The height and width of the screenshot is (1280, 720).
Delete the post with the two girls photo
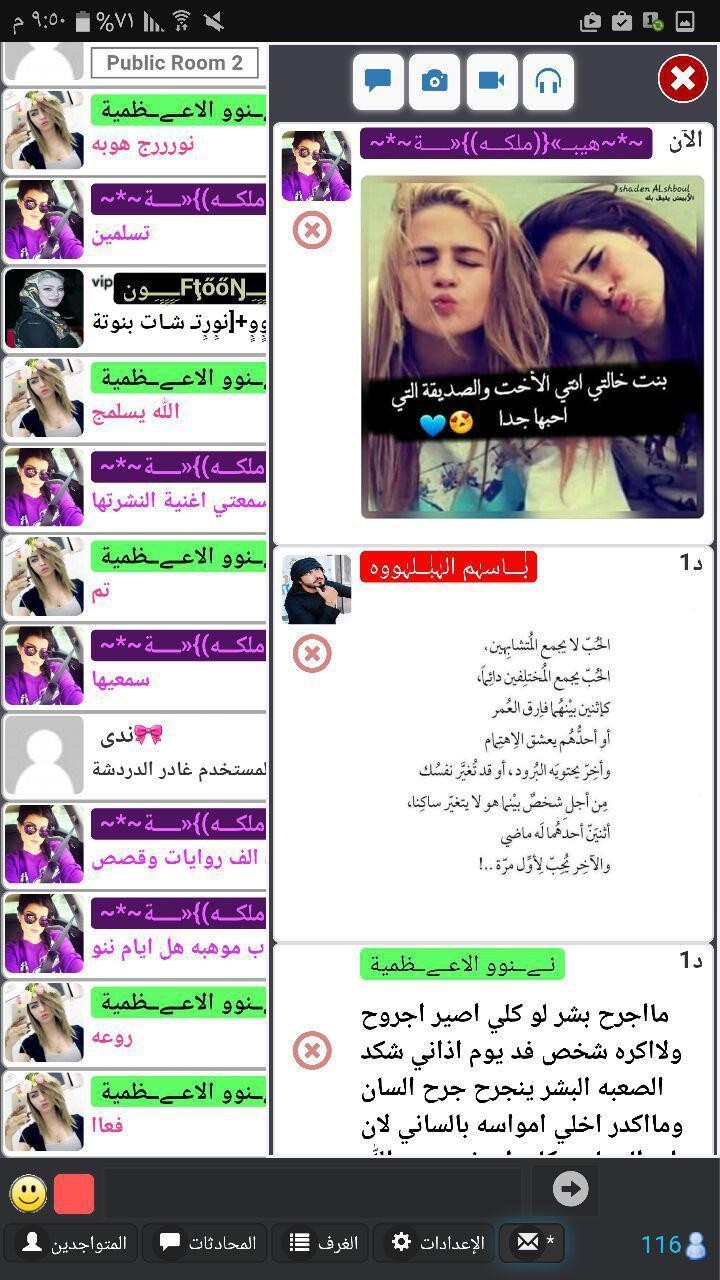(312, 231)
